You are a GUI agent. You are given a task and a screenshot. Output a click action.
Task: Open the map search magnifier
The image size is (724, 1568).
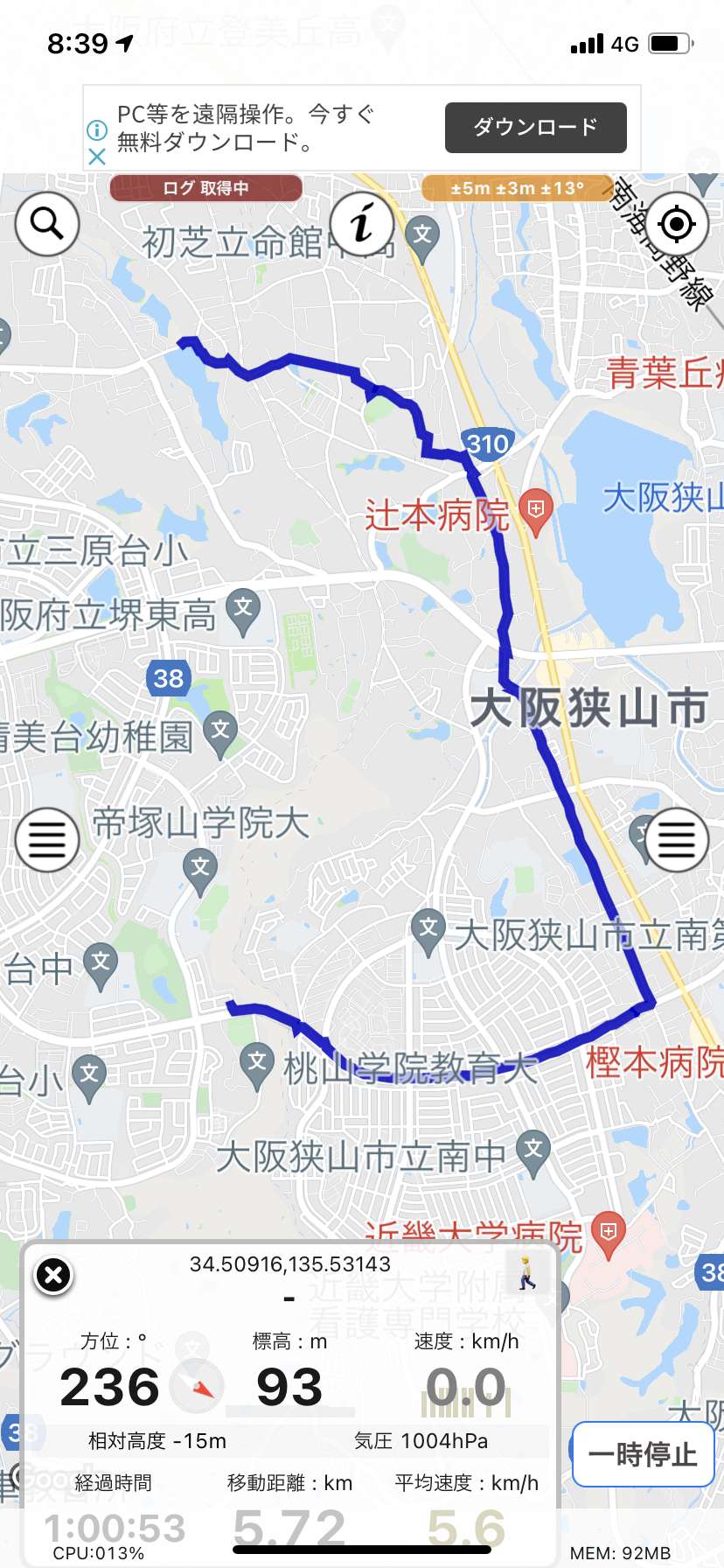tap(47, 224)
